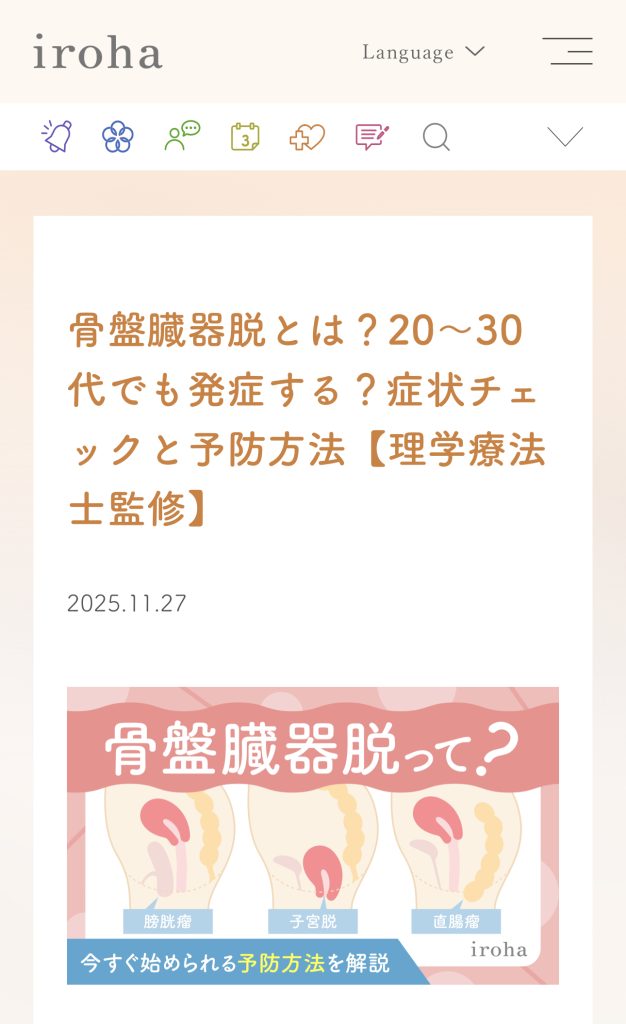Open the pencil and note icon
This screenshot has height=1024, width=626.
(x=372, y=137)
